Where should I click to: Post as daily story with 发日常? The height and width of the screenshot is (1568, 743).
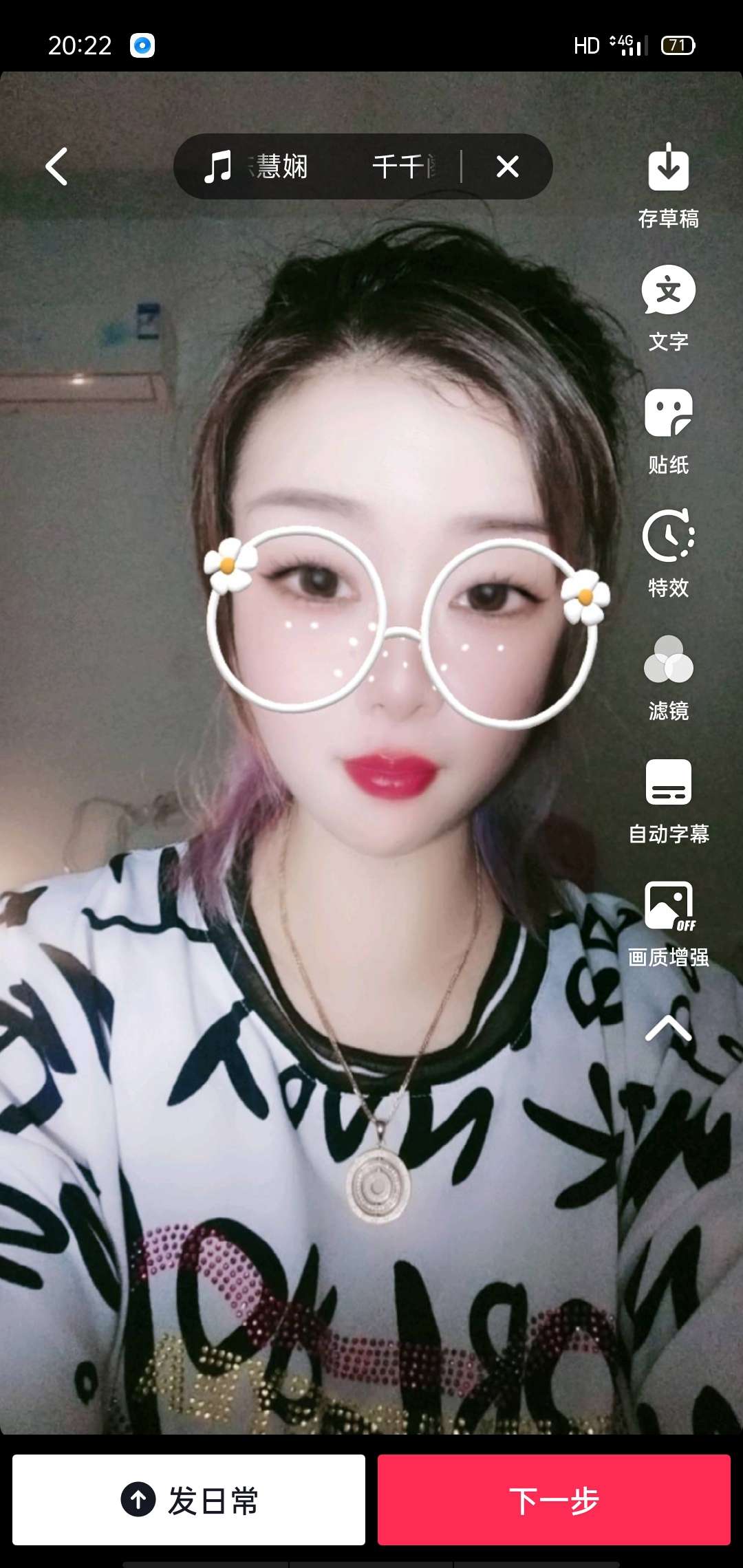189,1499
